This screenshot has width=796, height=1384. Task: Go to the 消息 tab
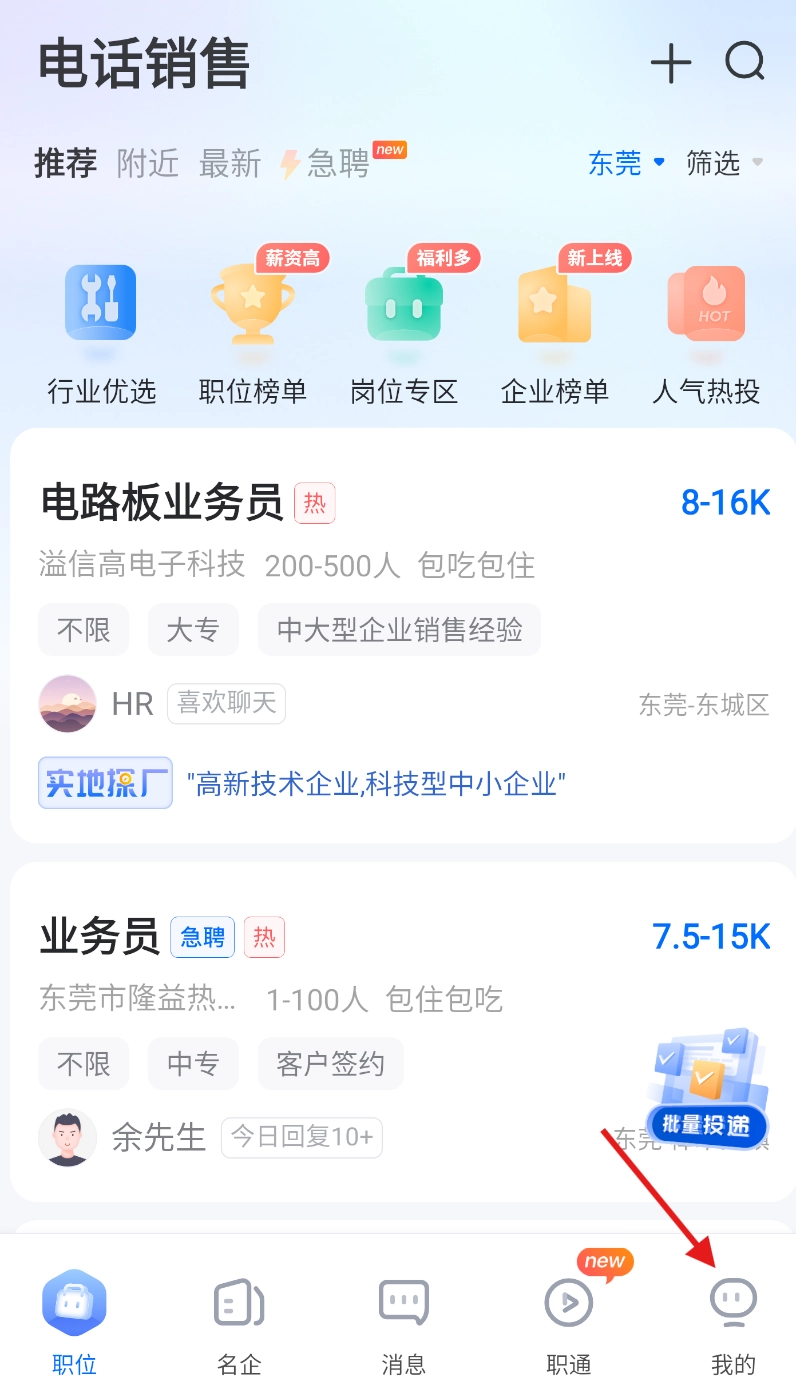point(403,1320)
